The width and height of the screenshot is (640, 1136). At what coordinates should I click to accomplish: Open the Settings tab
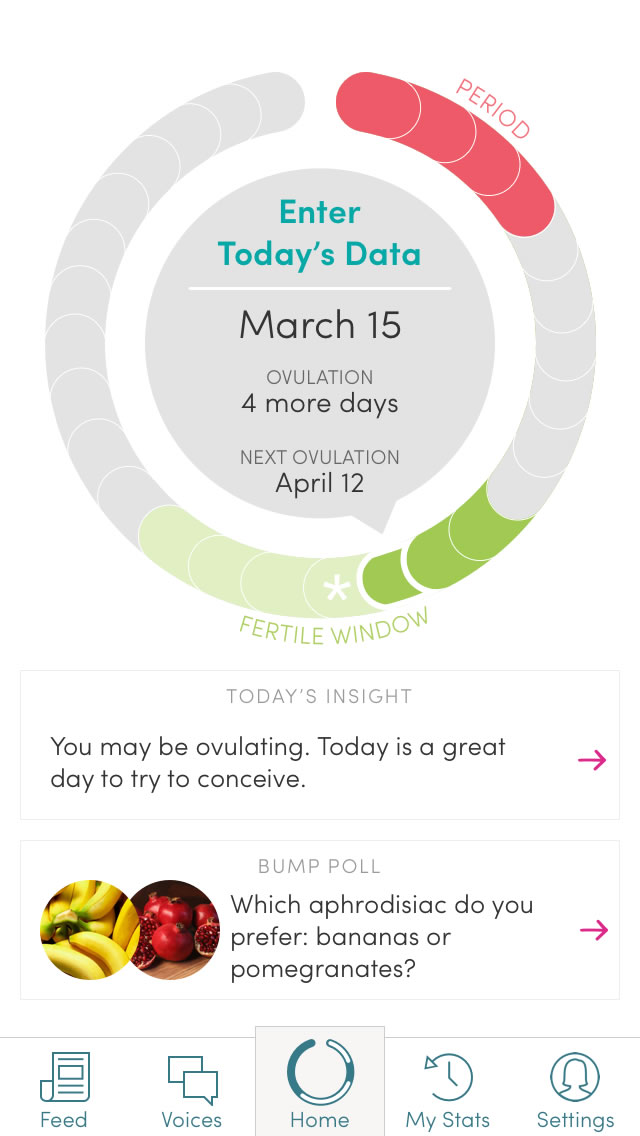[575, 1088]
